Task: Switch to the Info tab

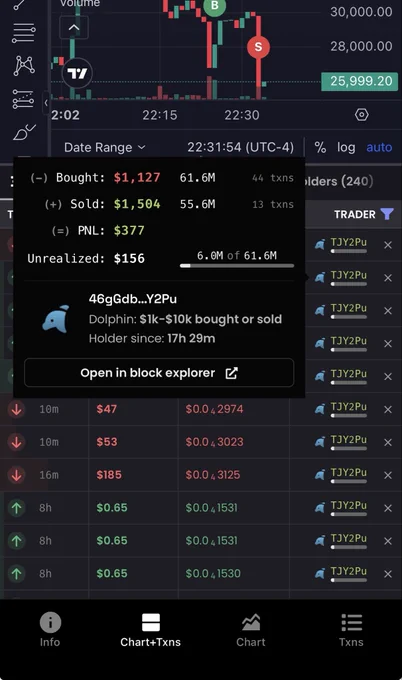Action: click(x=50, y=630)
